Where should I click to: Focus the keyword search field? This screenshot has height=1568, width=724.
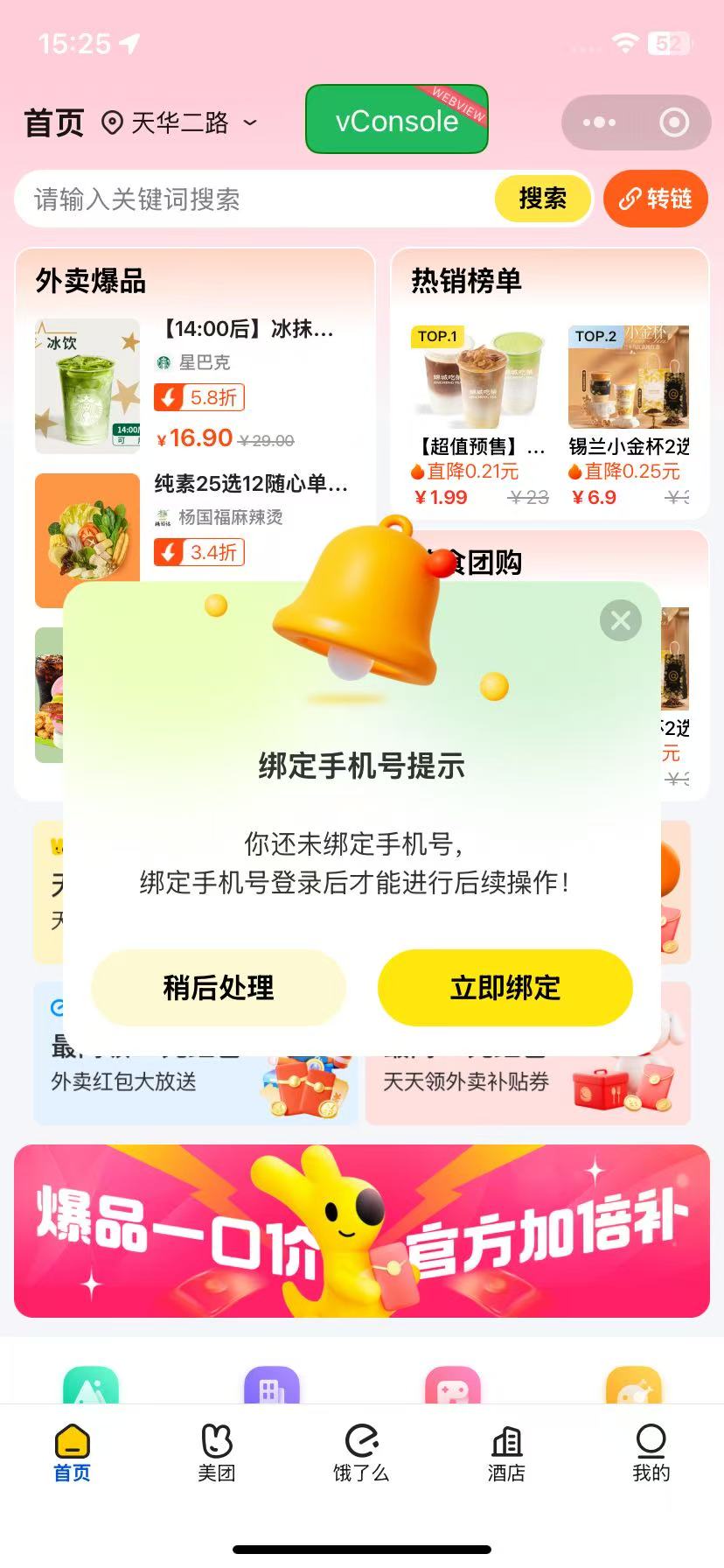254,199
